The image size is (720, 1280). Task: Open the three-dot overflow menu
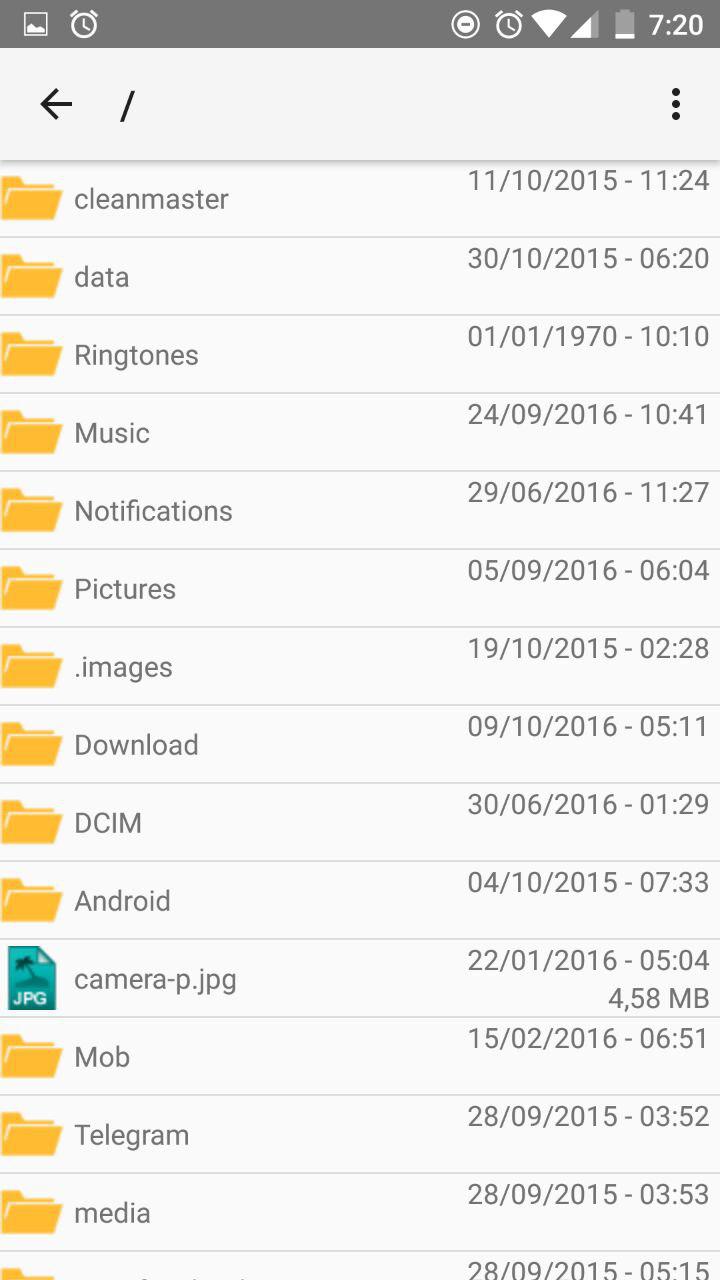coord(676,104)
